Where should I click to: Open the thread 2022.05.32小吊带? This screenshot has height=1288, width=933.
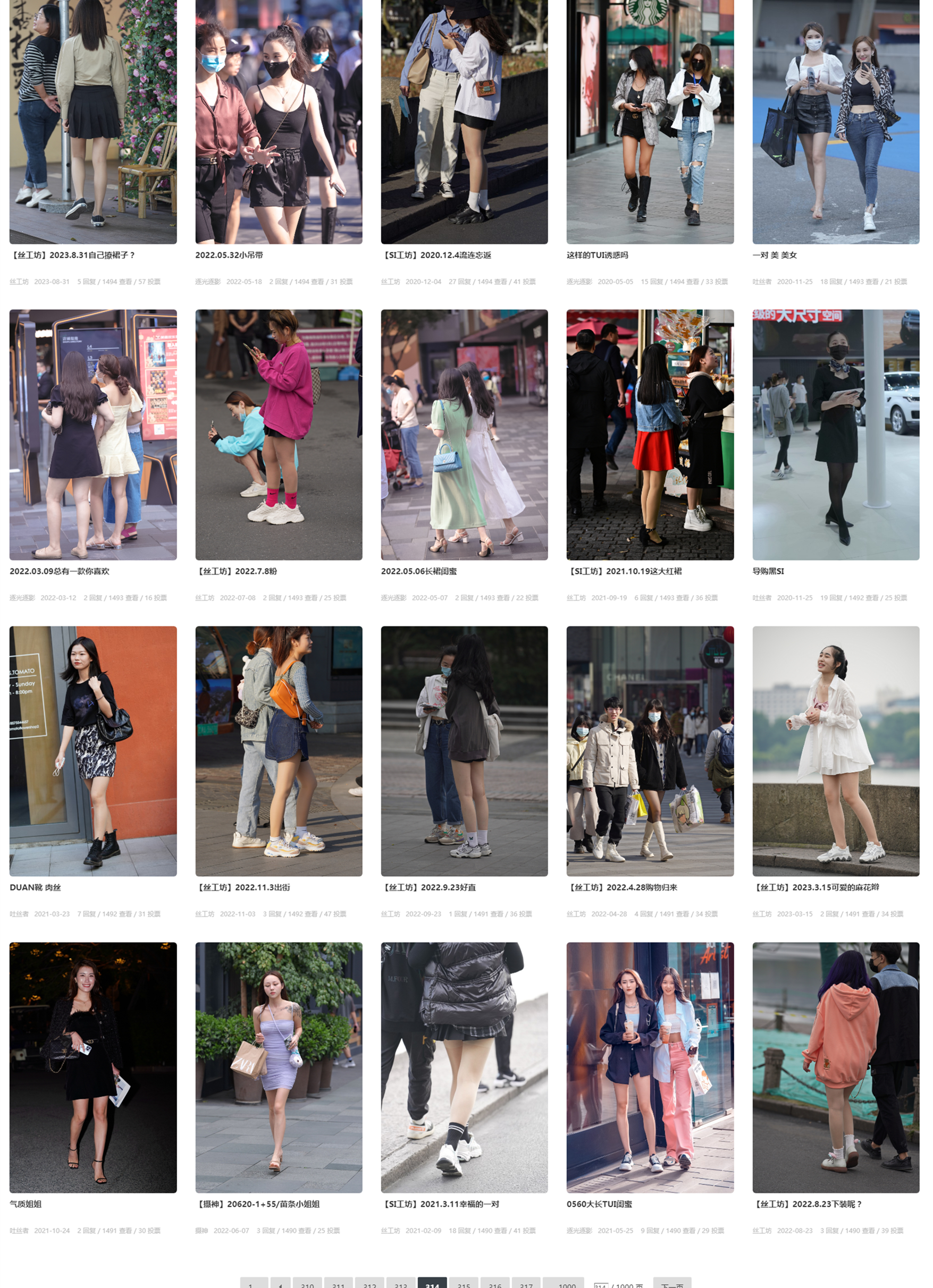pyautogui.click(x=229, y=255)
